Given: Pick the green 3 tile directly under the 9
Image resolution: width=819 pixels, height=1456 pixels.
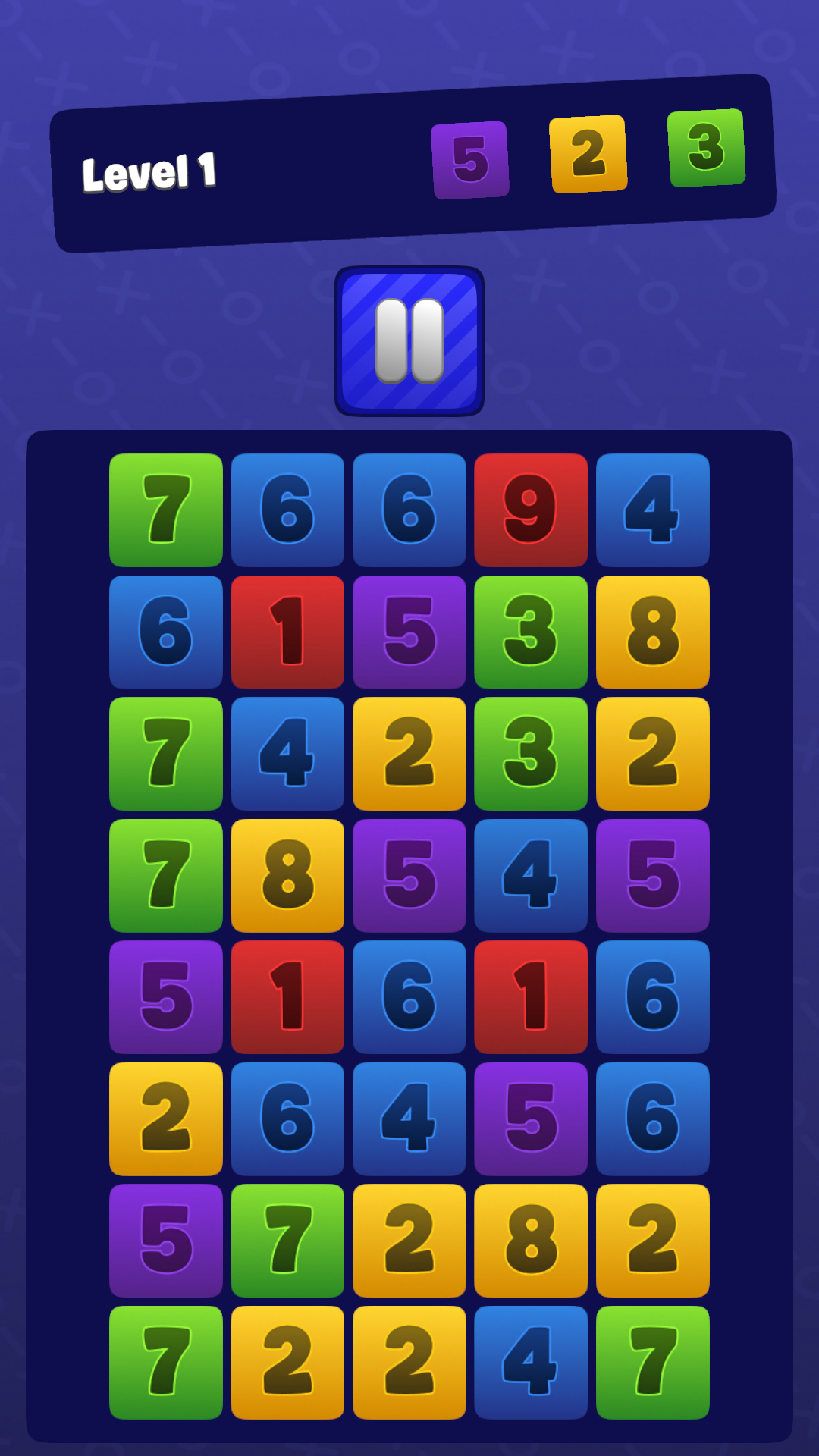Looking at the screenshot, I should [x=531, y=632].
